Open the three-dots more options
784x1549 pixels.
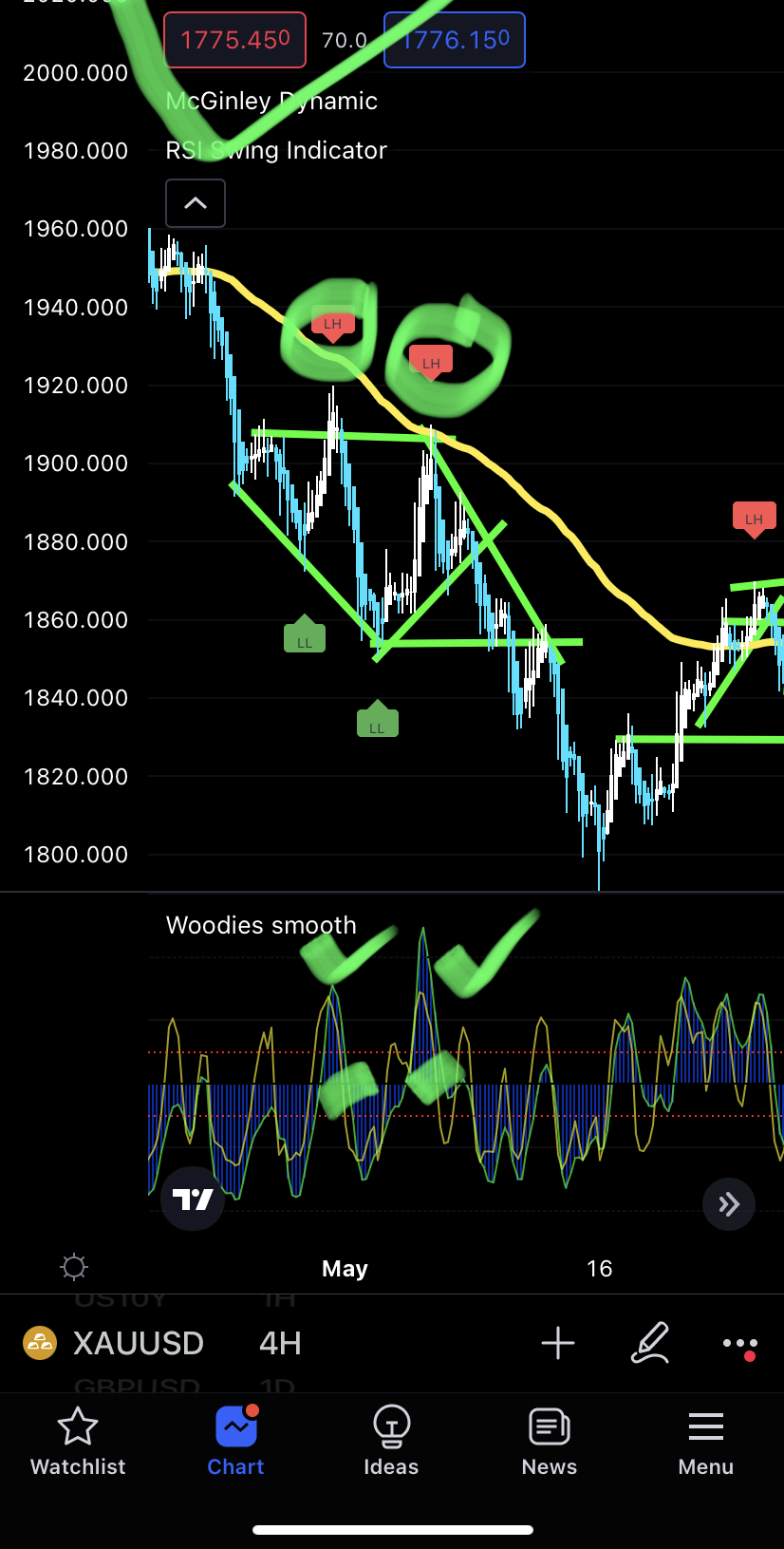739,1343
